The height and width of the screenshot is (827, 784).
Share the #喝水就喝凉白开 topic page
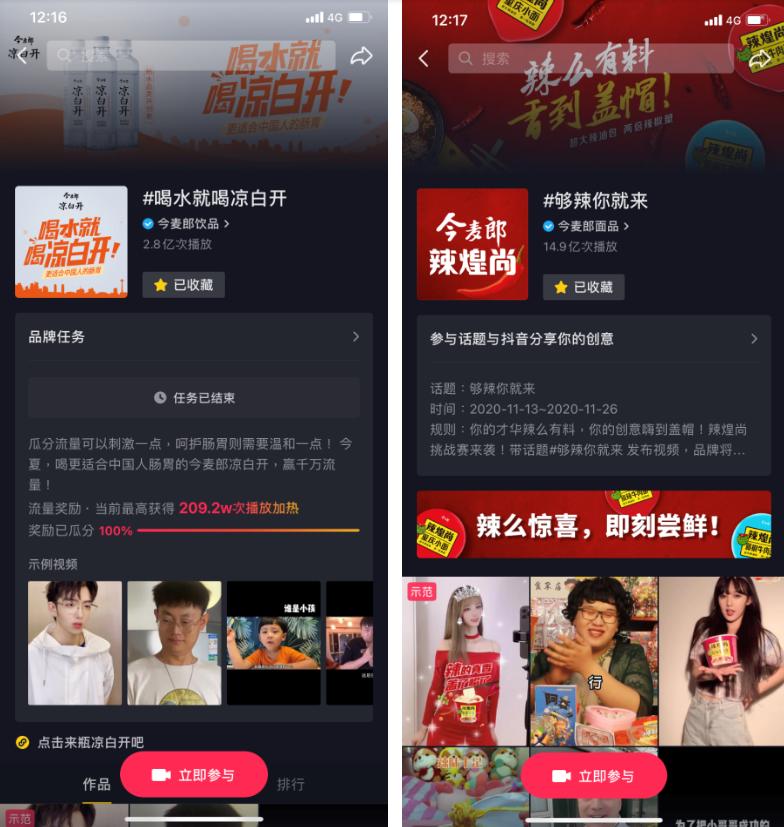361,57
